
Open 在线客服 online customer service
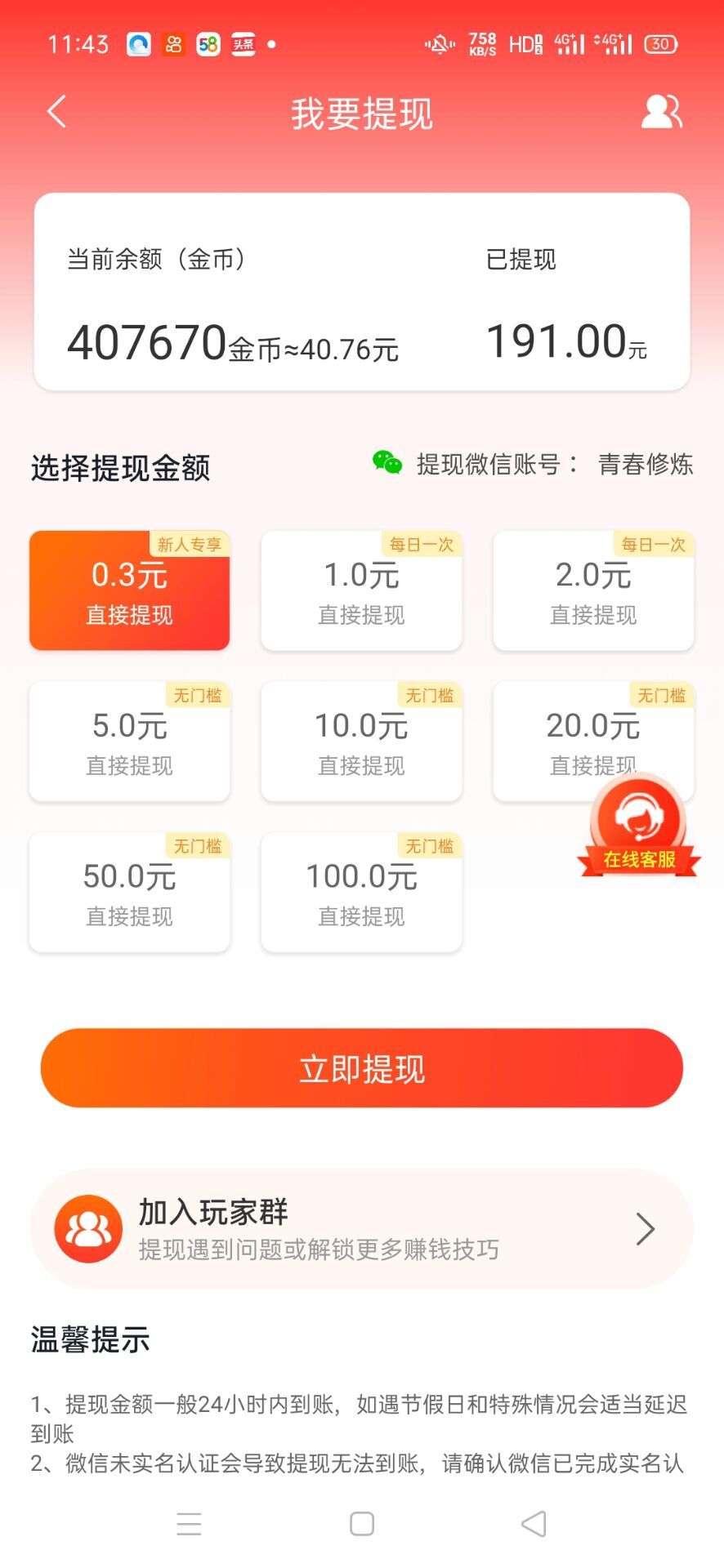pos(639,826)
